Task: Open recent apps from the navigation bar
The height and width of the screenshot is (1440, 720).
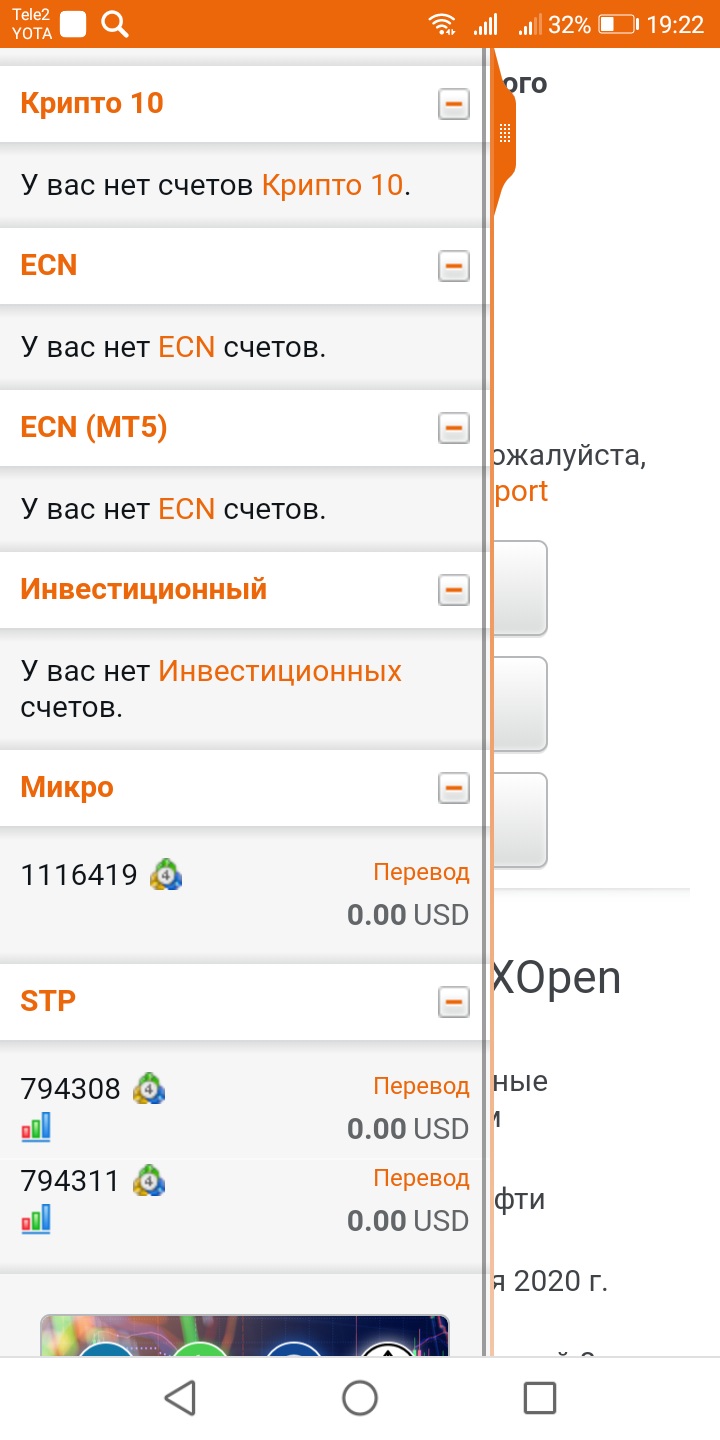Action: click(x=540, y=1398)
